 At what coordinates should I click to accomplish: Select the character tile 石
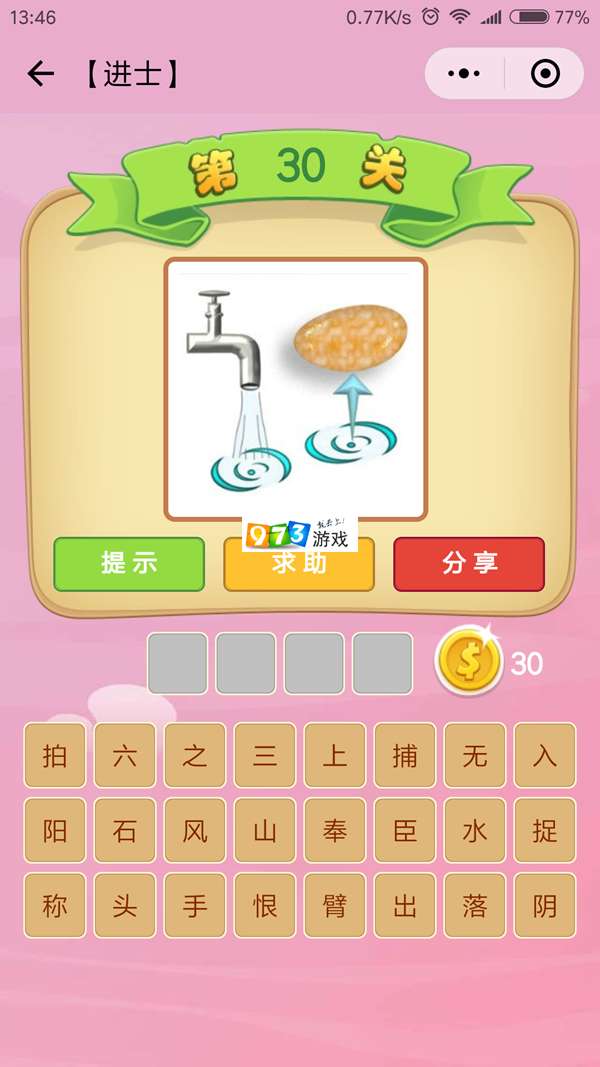[125, 830]
